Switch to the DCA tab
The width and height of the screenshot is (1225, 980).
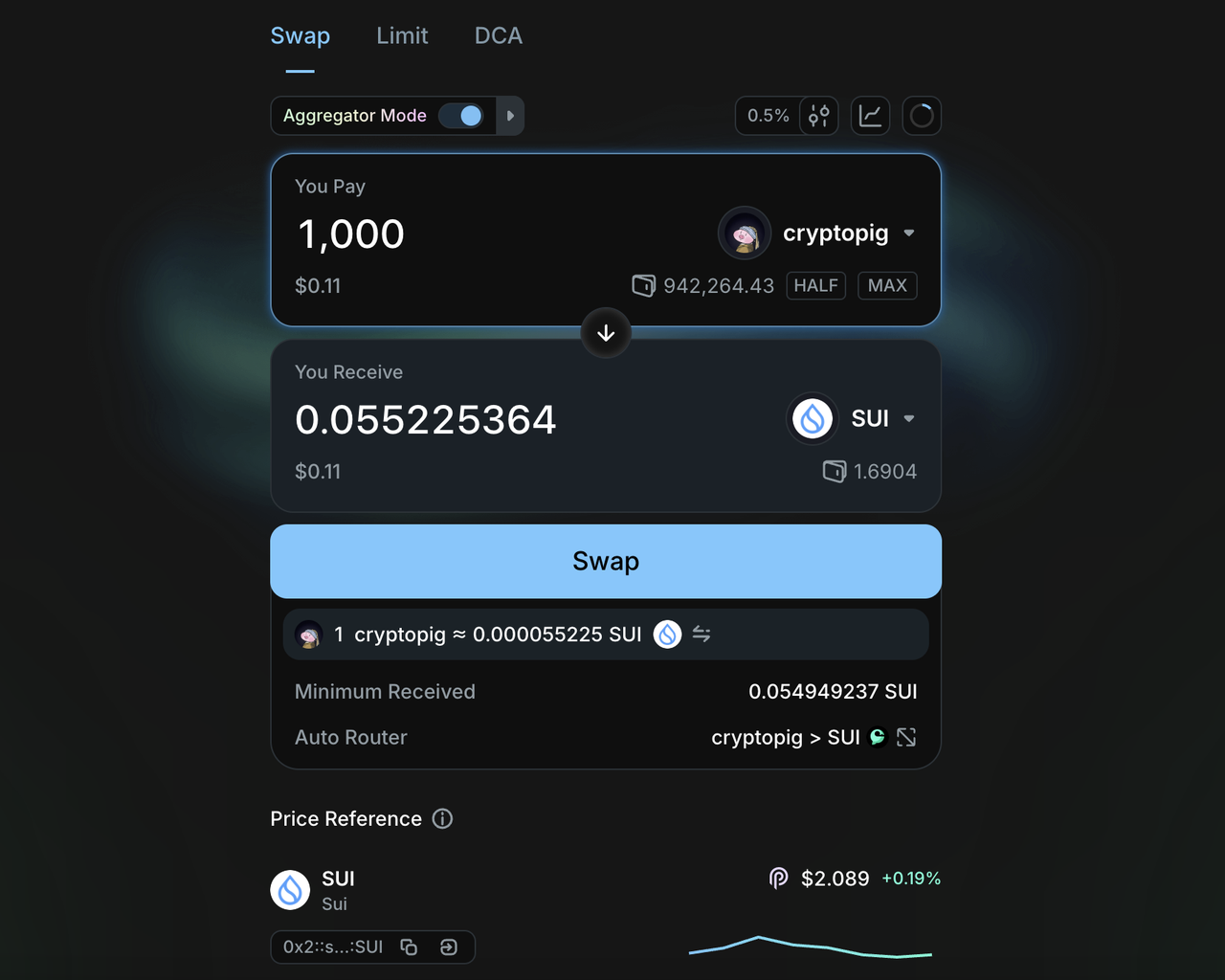[499, 36]
